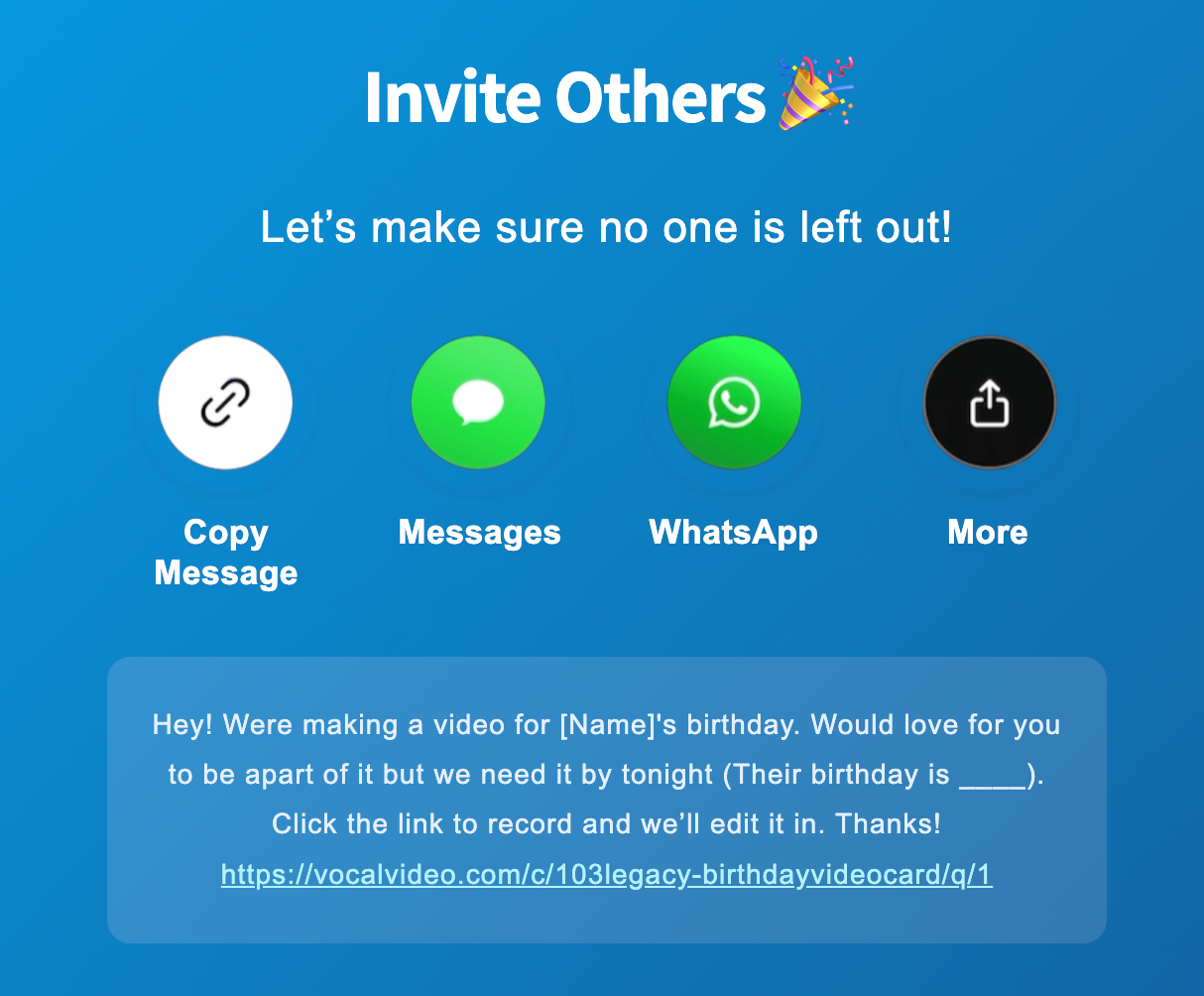Share the invite via Messages
Image resolution: width=1204 pixels, height=996 pixels.
click(478, 403)
